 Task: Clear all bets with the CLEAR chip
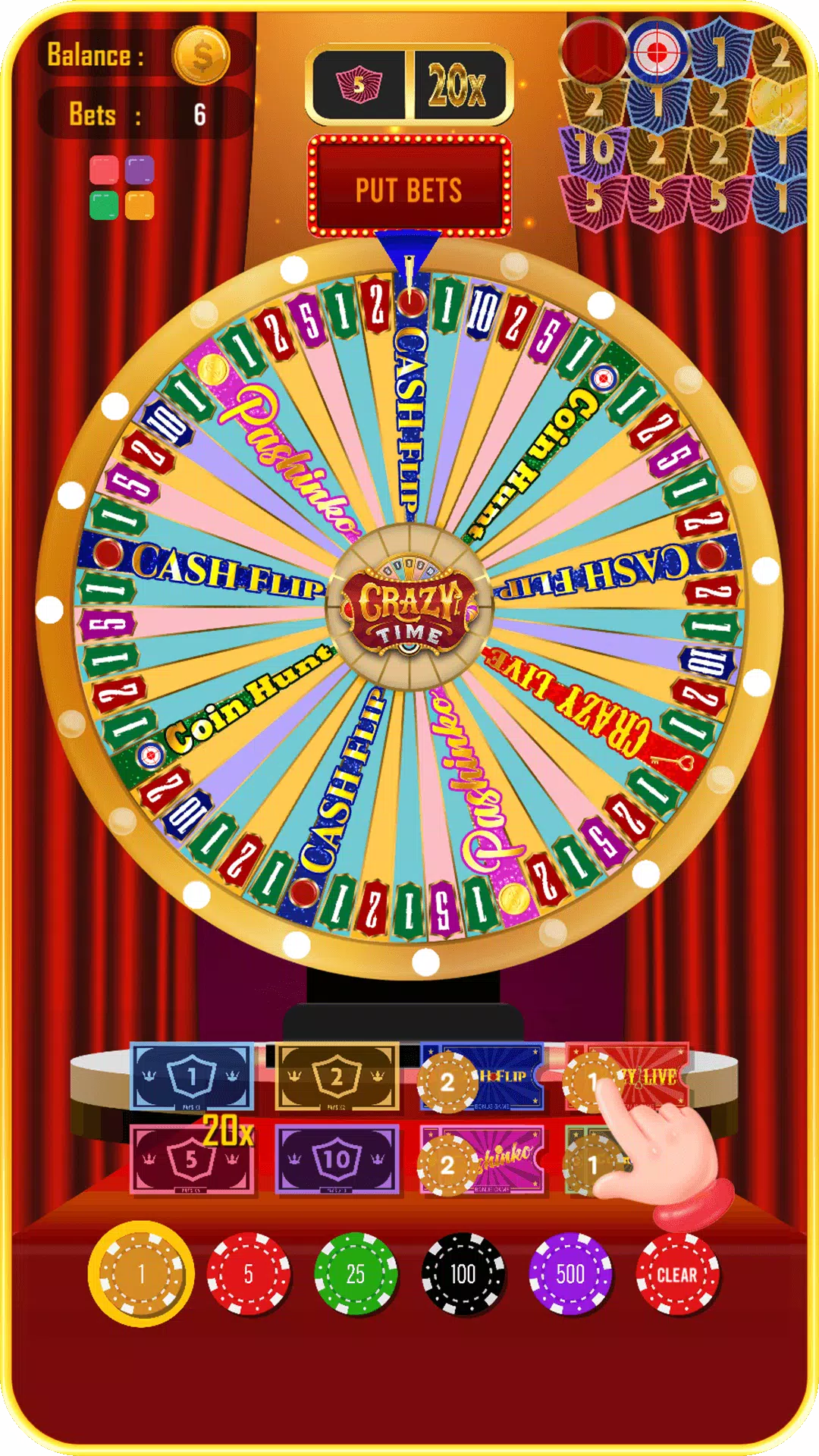pos(677,1274)
